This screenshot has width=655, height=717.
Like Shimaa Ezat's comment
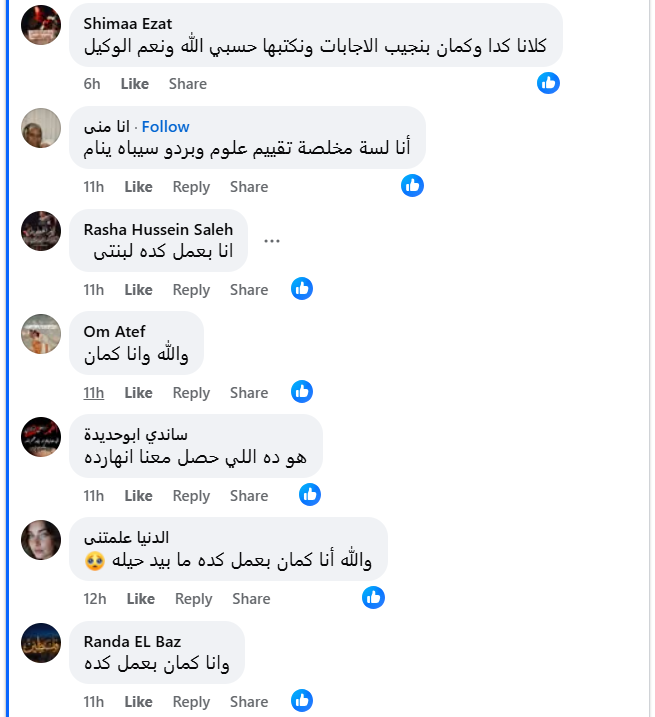coord(134,84)
